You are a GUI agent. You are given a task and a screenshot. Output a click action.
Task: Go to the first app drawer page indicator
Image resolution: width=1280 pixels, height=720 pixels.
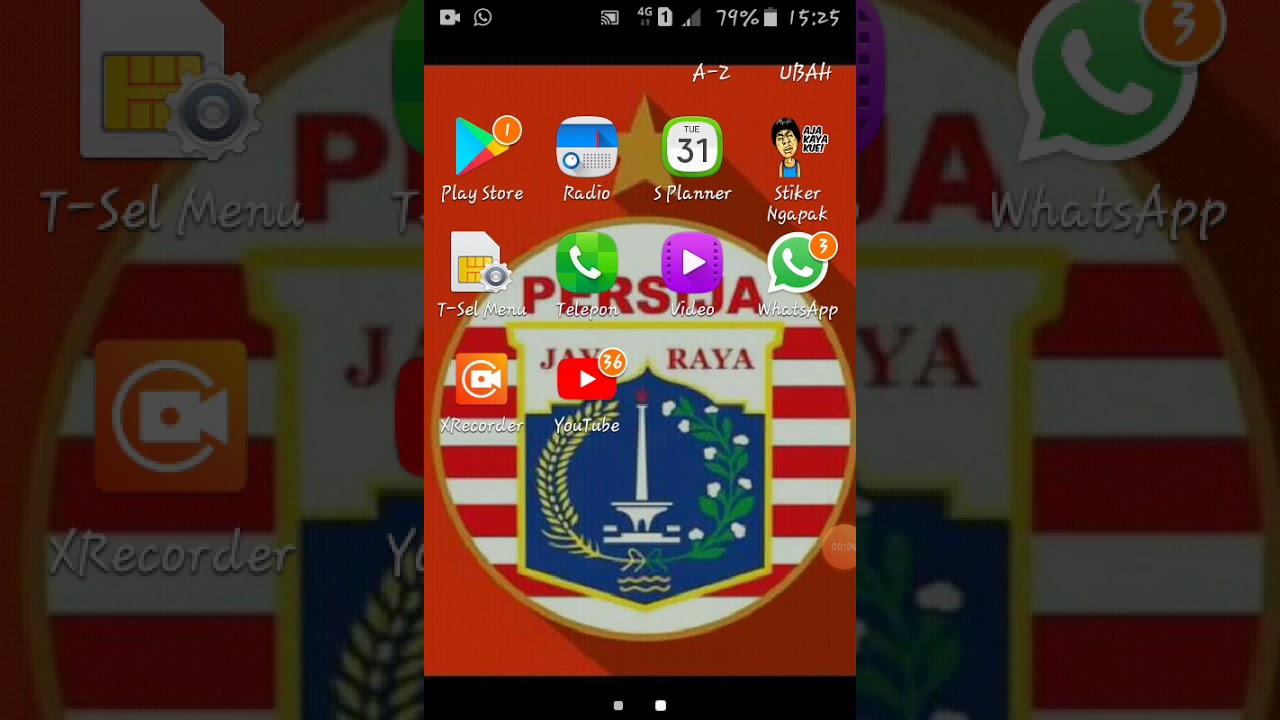coord(618,706)
